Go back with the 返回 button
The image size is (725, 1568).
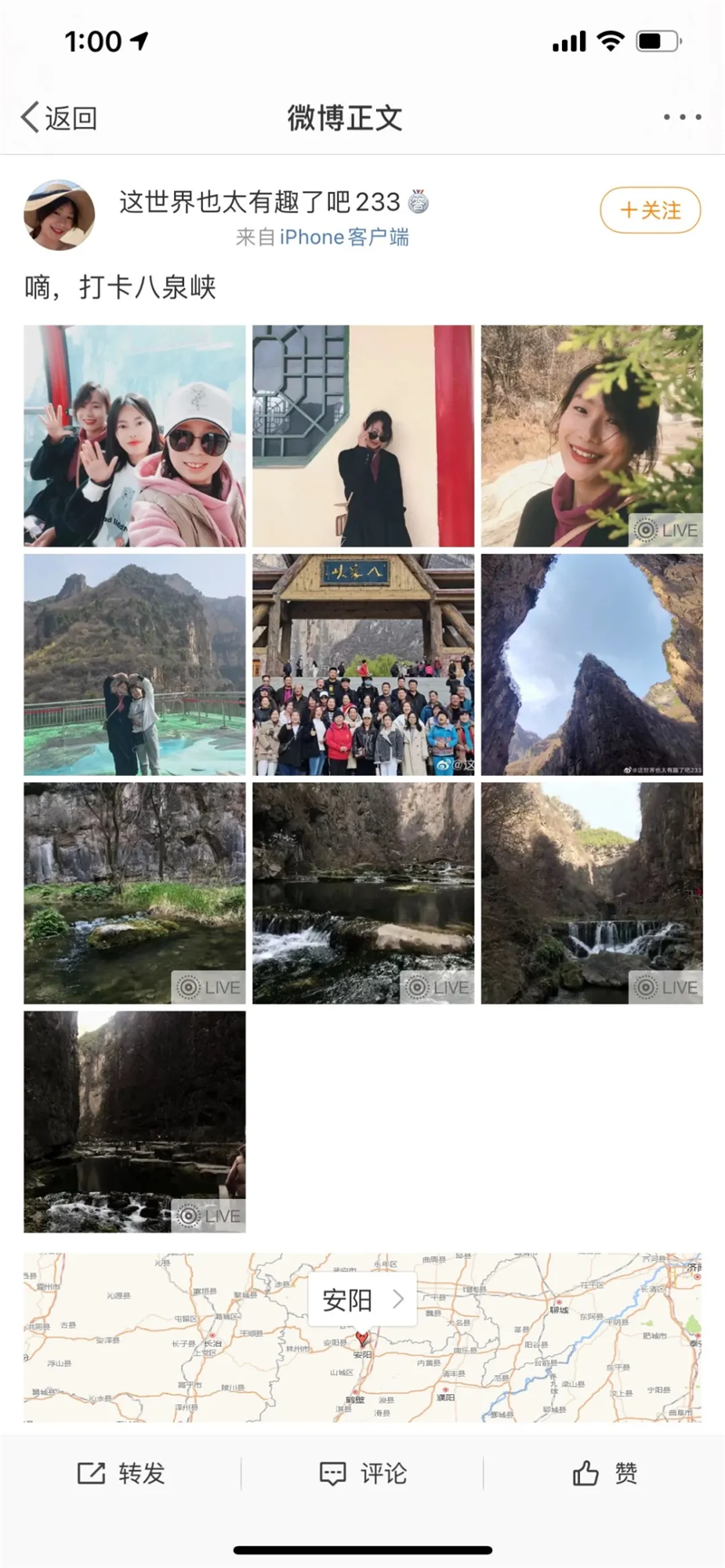[x=59, y=118]
